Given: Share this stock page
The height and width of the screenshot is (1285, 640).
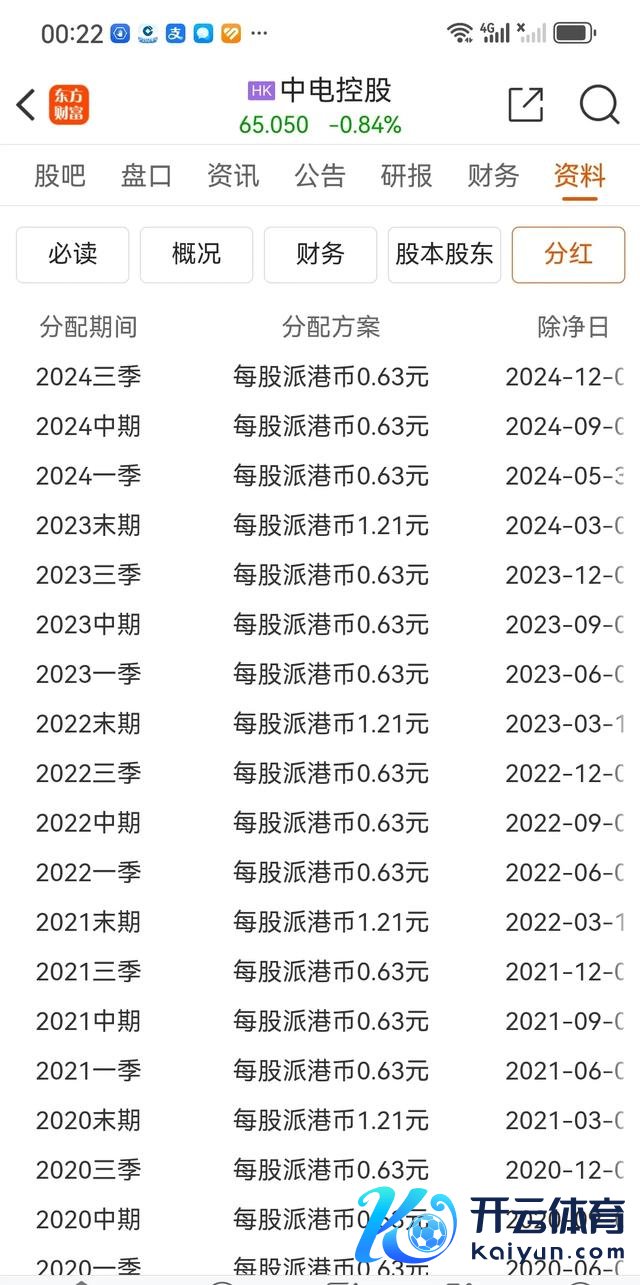Looking at the screenshot, I should 526,104.
